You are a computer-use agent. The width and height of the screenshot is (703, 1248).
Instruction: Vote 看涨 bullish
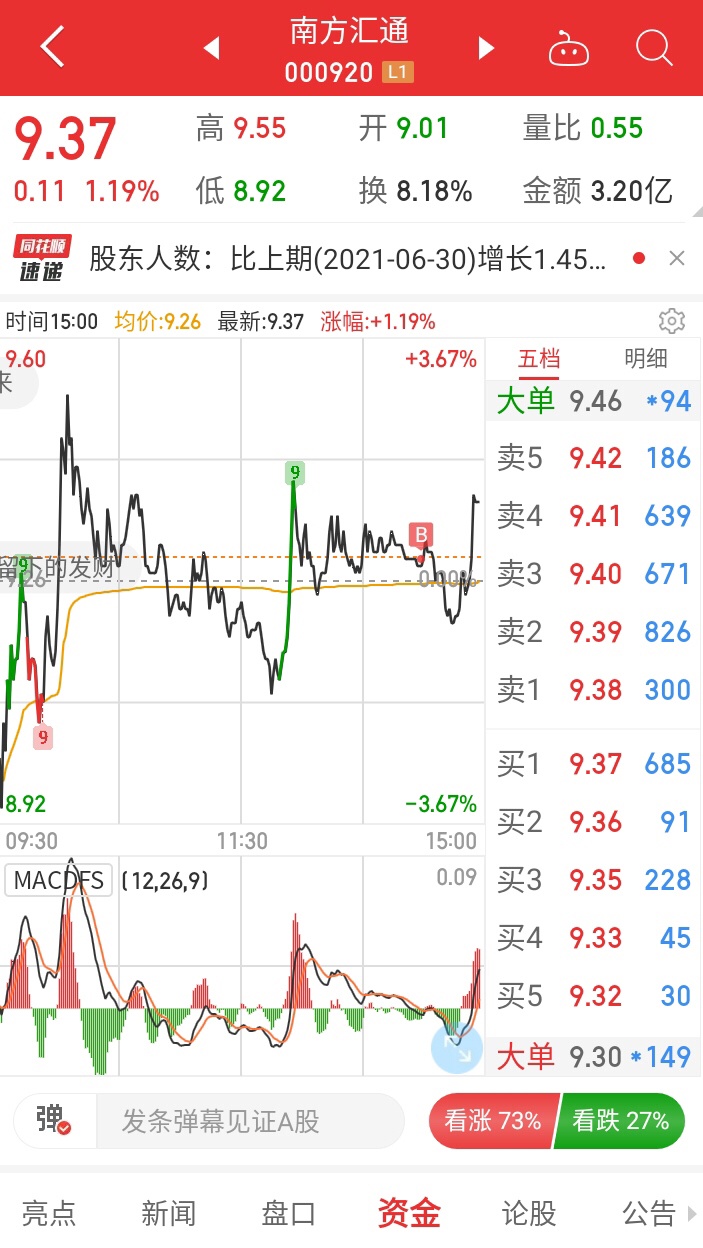pos(491,1121)
